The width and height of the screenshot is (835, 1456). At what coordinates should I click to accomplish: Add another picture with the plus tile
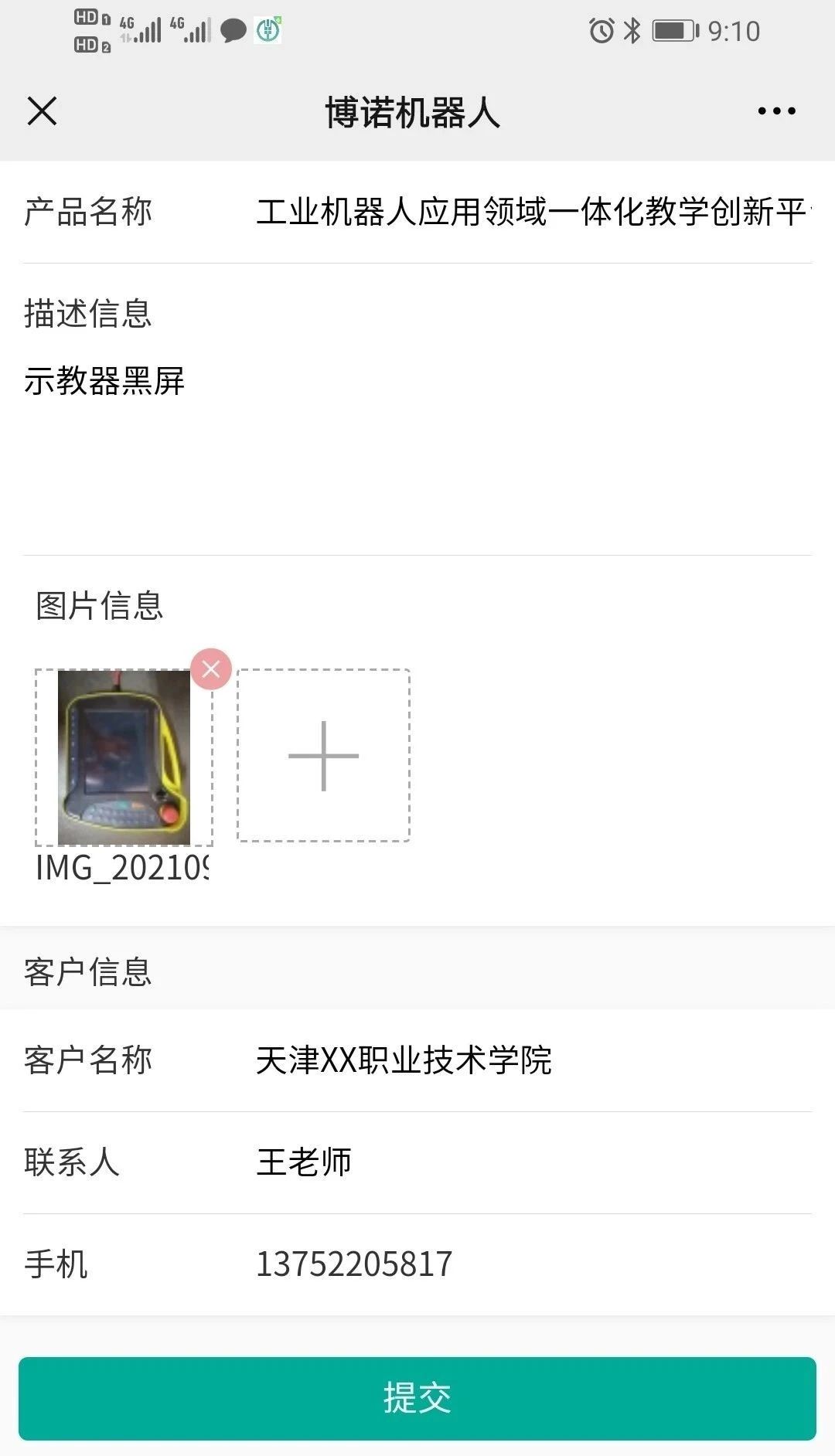coord(323,756)
